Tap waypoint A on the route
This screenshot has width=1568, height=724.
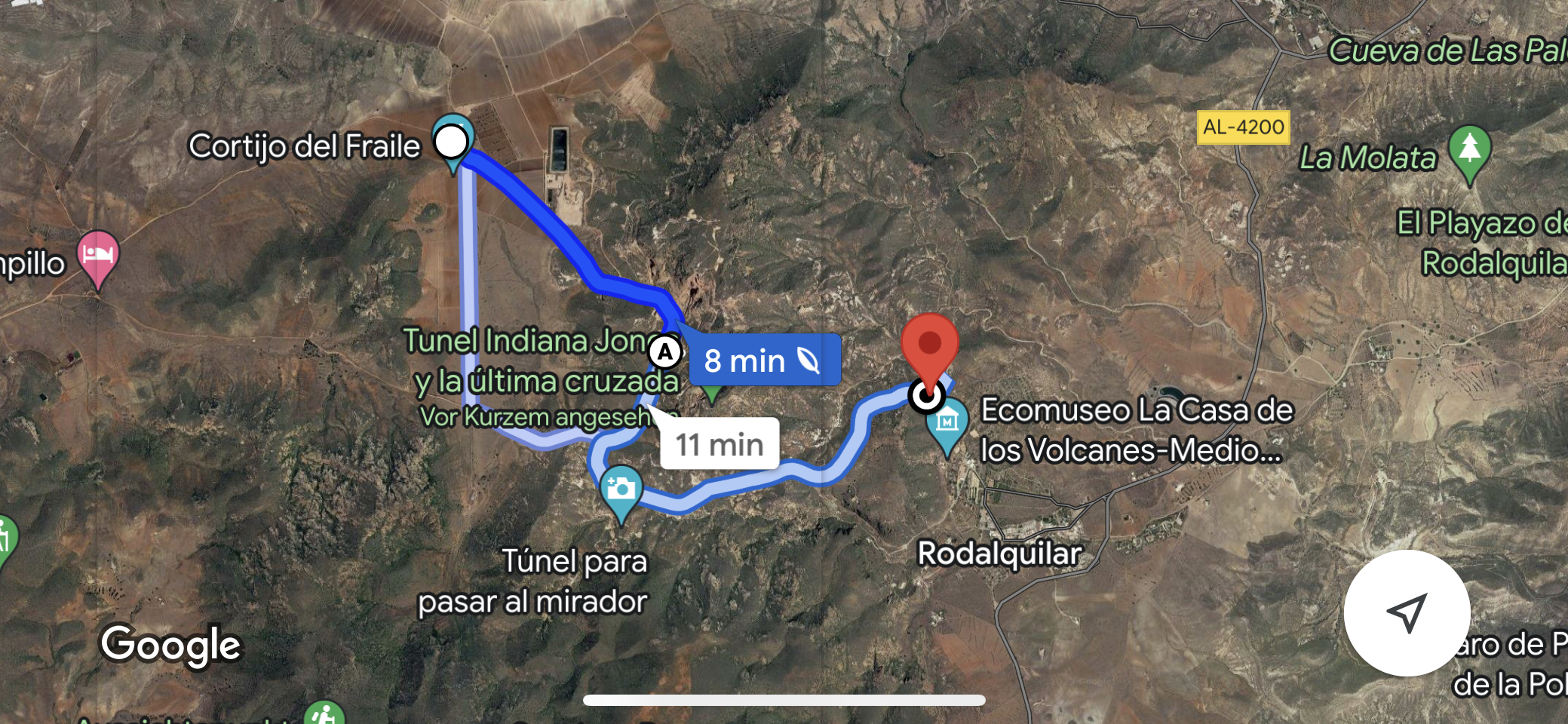pos(665,351)
